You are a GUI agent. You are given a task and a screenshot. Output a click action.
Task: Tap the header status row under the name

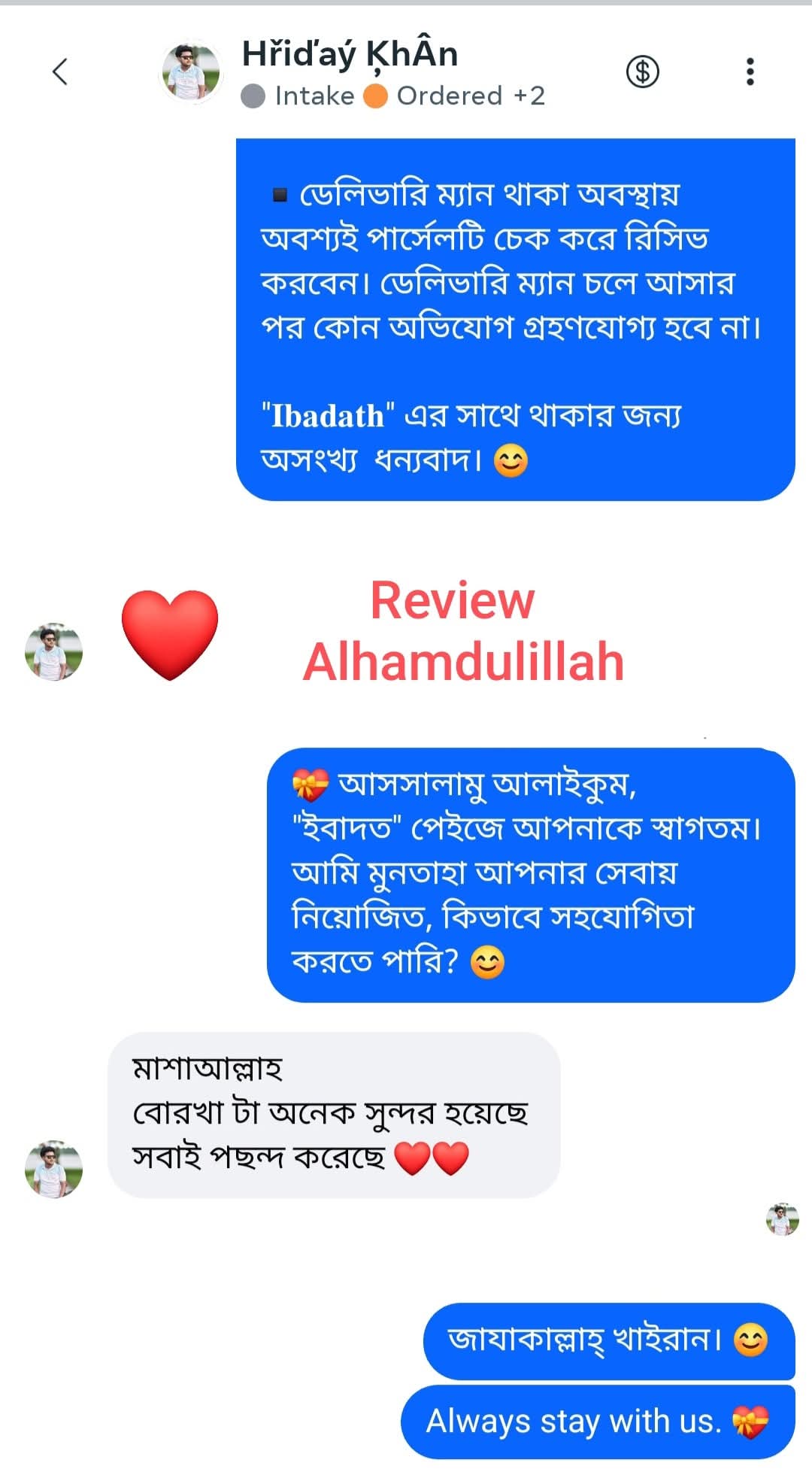tap(391, 96)
